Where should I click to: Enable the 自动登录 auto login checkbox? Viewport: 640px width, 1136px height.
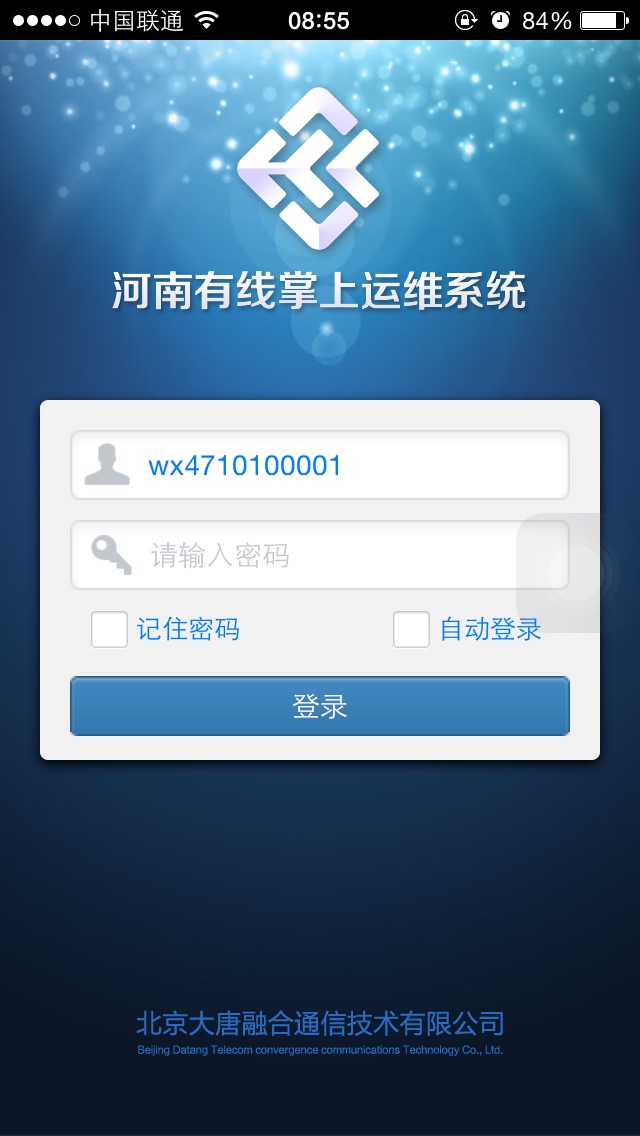411,629
